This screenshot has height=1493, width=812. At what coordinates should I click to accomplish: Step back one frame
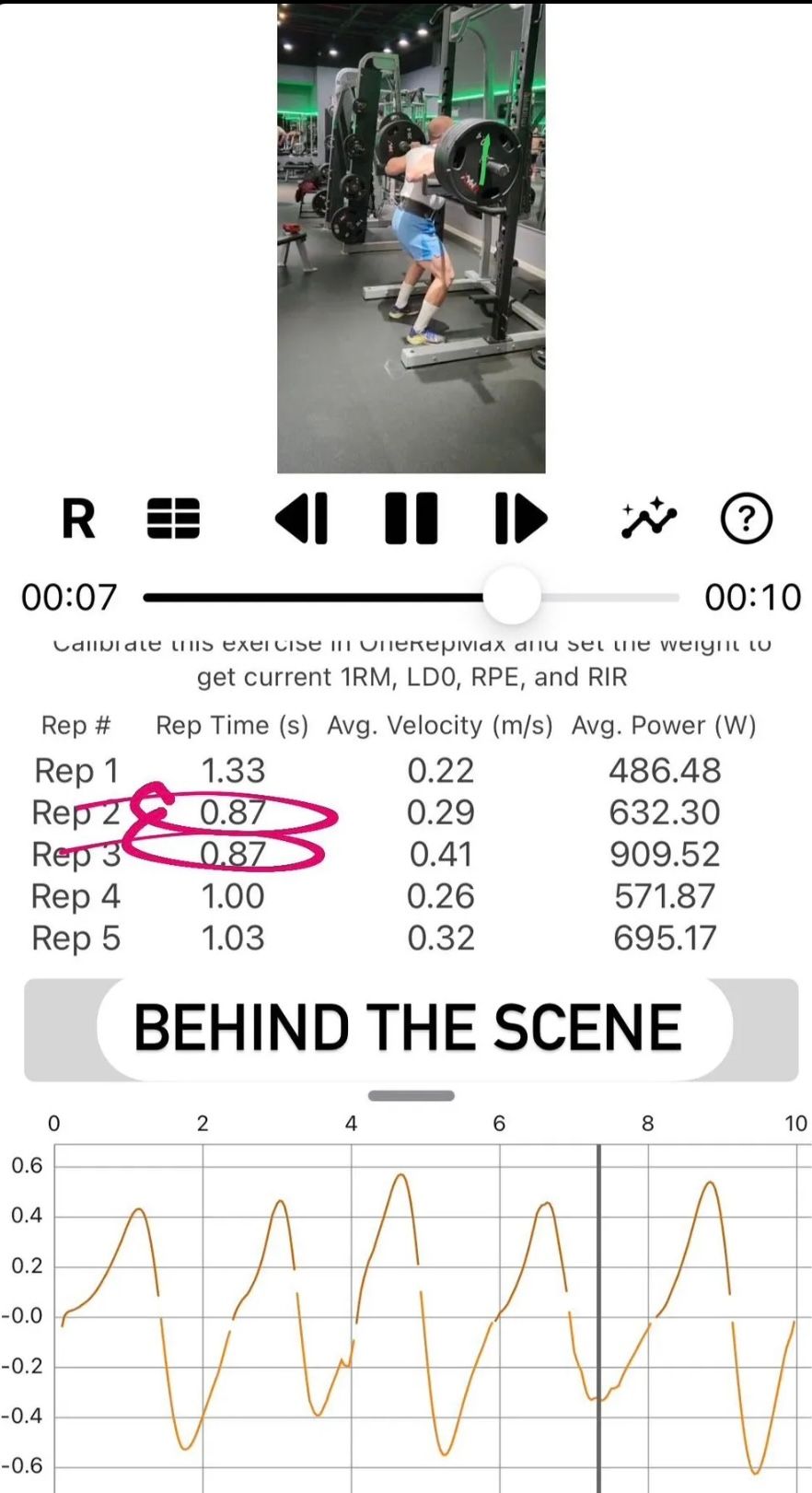(302, 519)
